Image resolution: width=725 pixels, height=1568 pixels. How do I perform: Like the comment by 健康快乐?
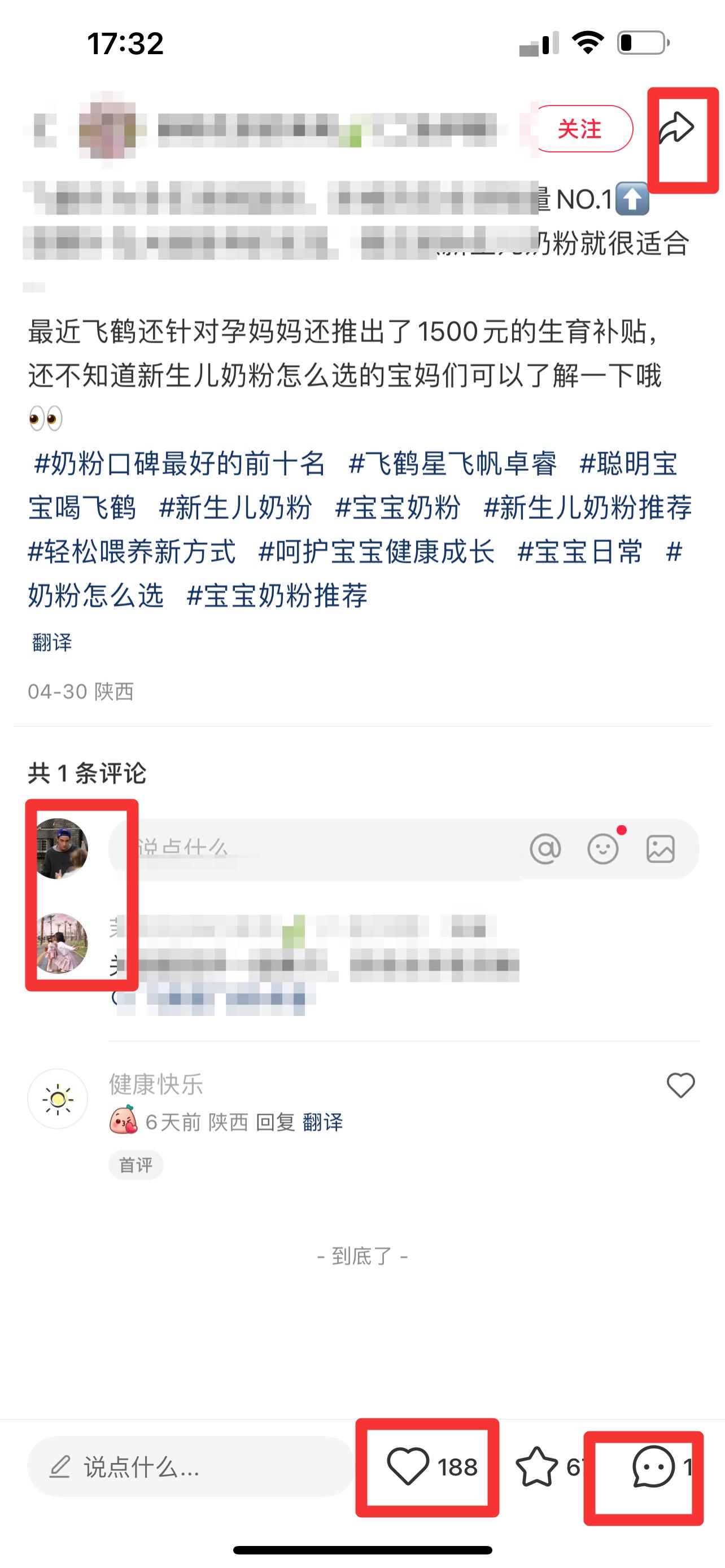click(x=680, y=1085)
